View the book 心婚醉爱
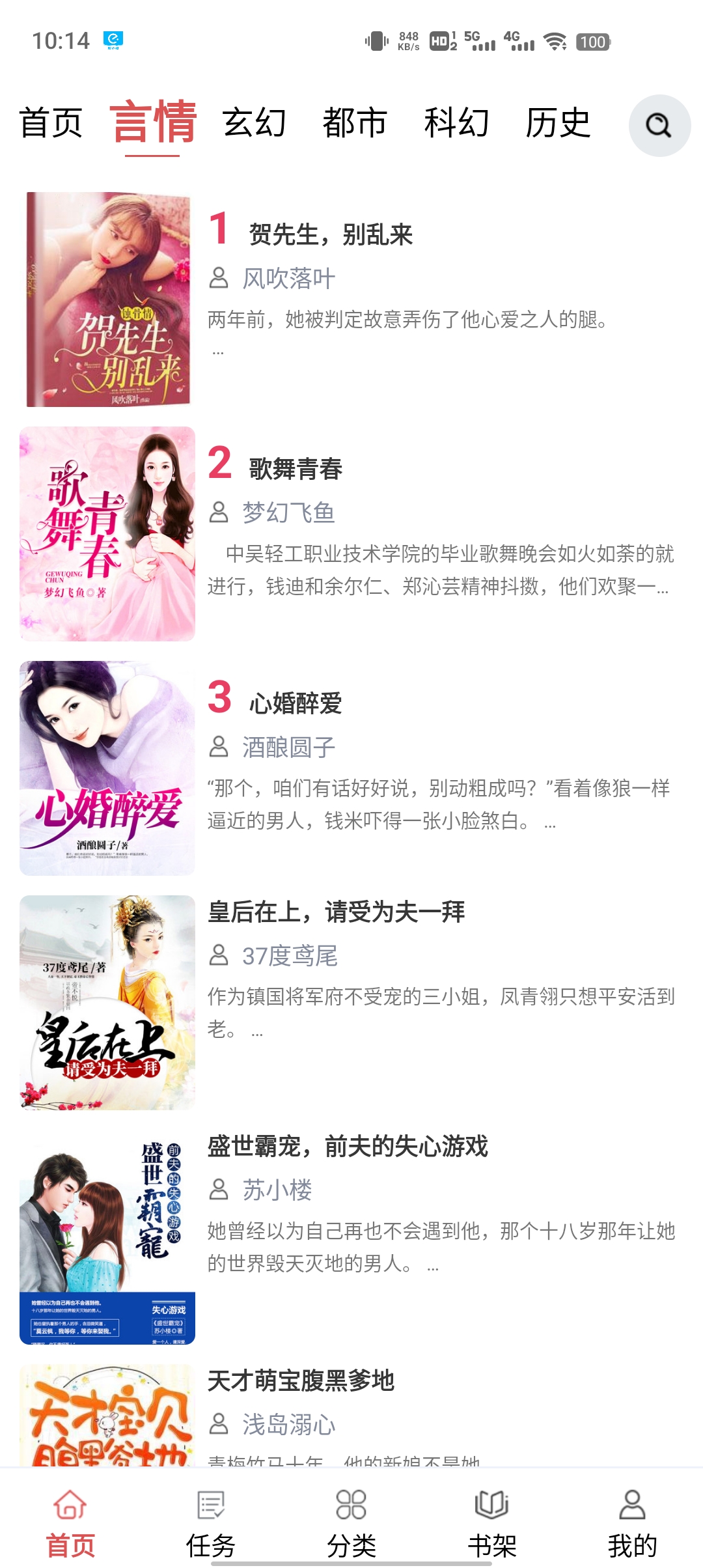This screenshot has width=703, height=1568. click(296, 704)
